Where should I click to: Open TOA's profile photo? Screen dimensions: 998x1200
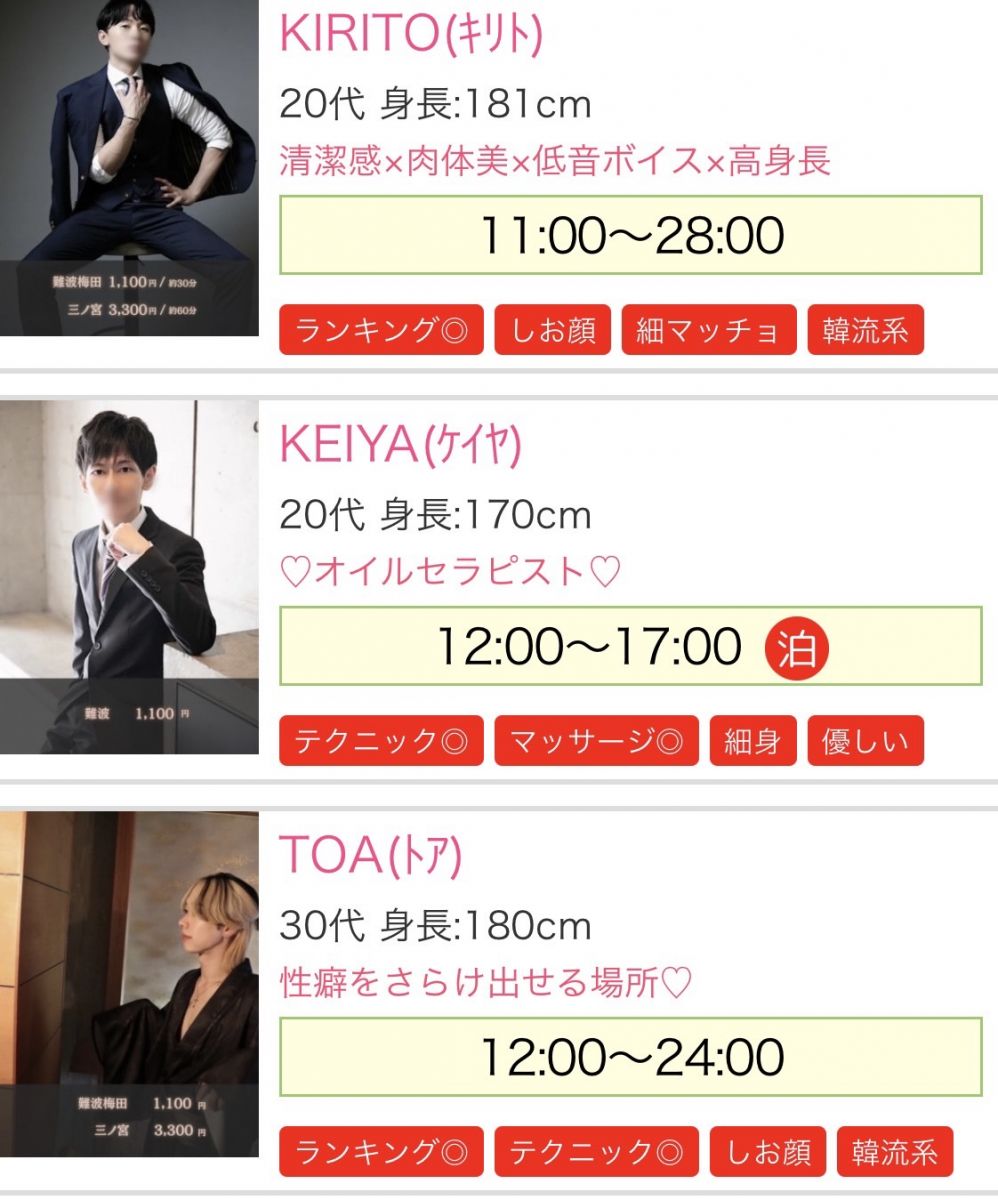tap(128, 983)
